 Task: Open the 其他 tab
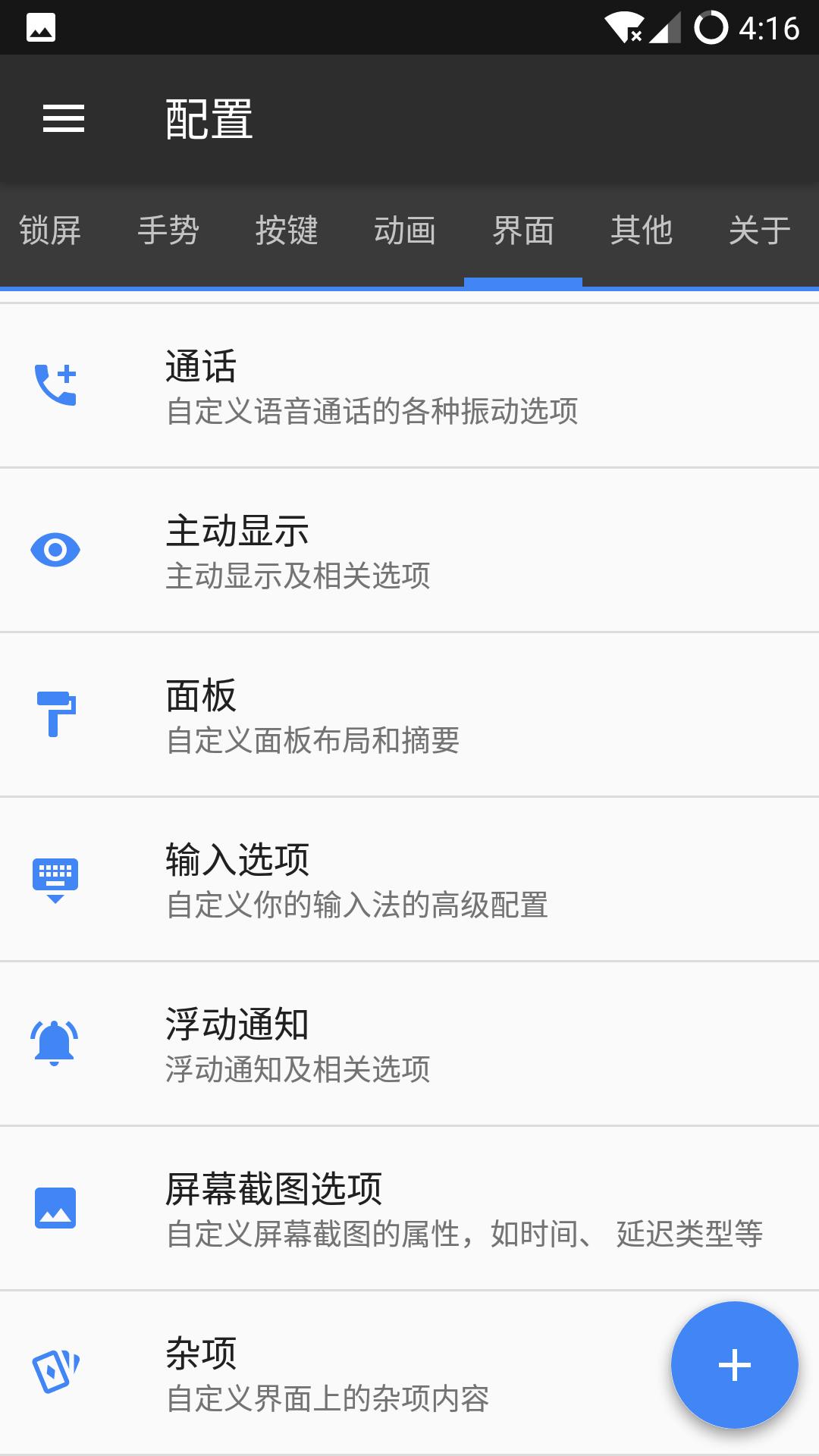point(642,231)
